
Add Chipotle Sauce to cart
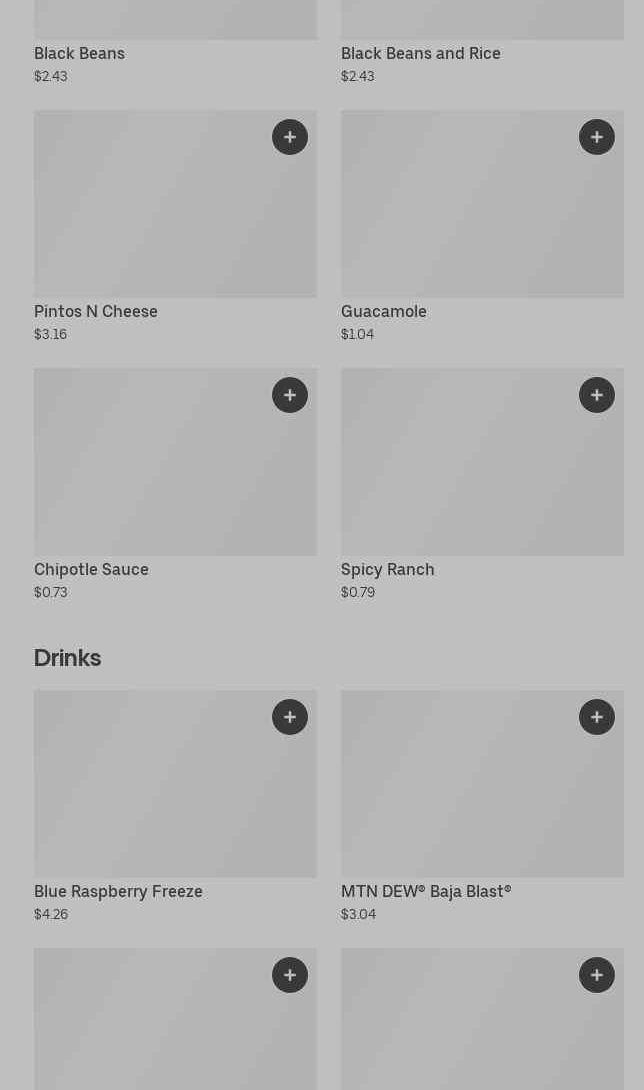290,395
